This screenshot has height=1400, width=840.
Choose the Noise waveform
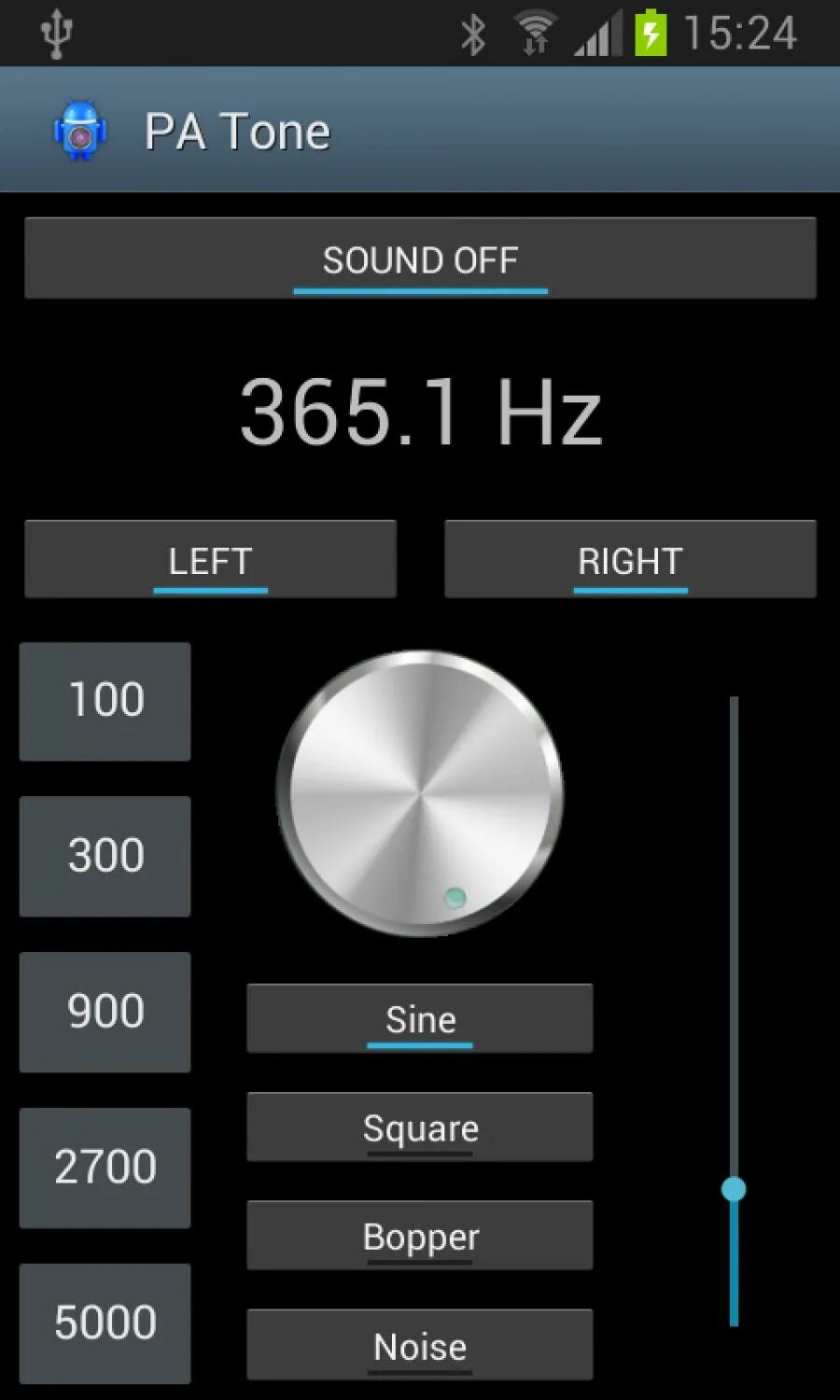[420, 1344]
